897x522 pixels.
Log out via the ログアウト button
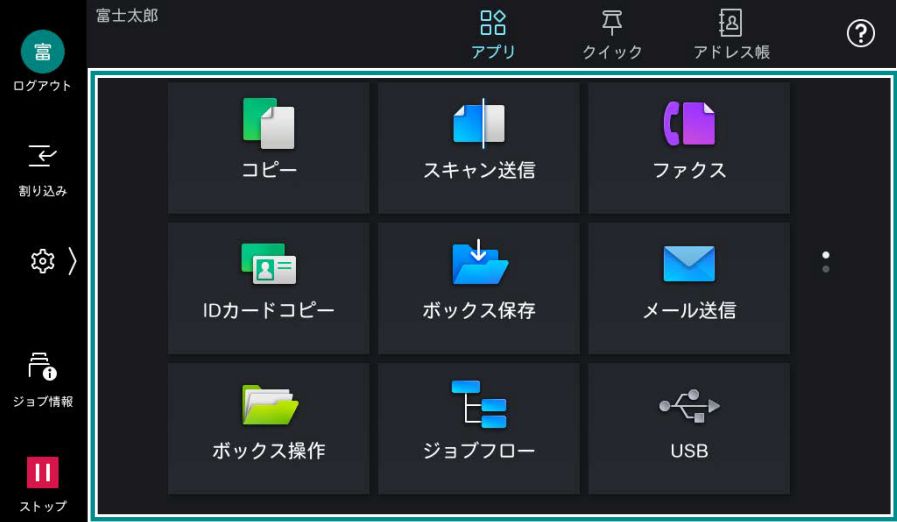point(41,62)
